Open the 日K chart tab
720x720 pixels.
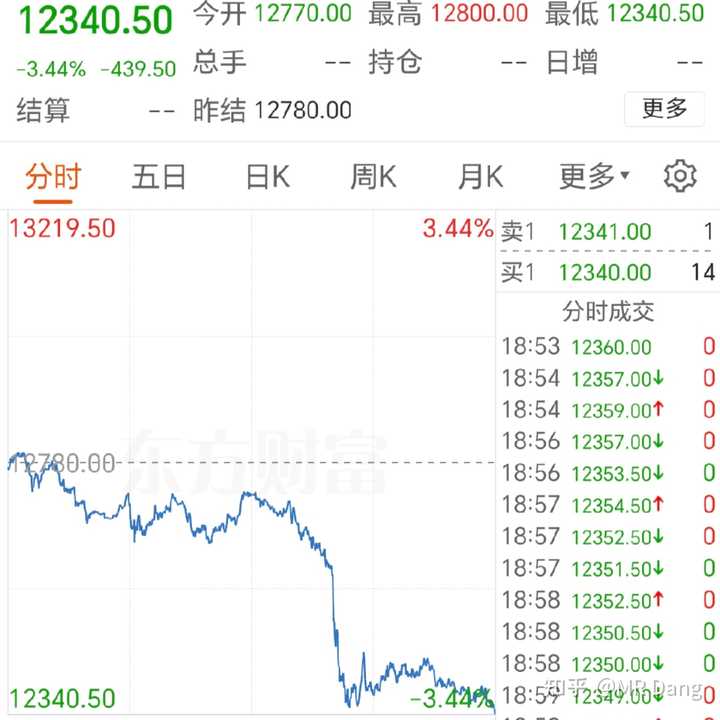coord(267,177)
